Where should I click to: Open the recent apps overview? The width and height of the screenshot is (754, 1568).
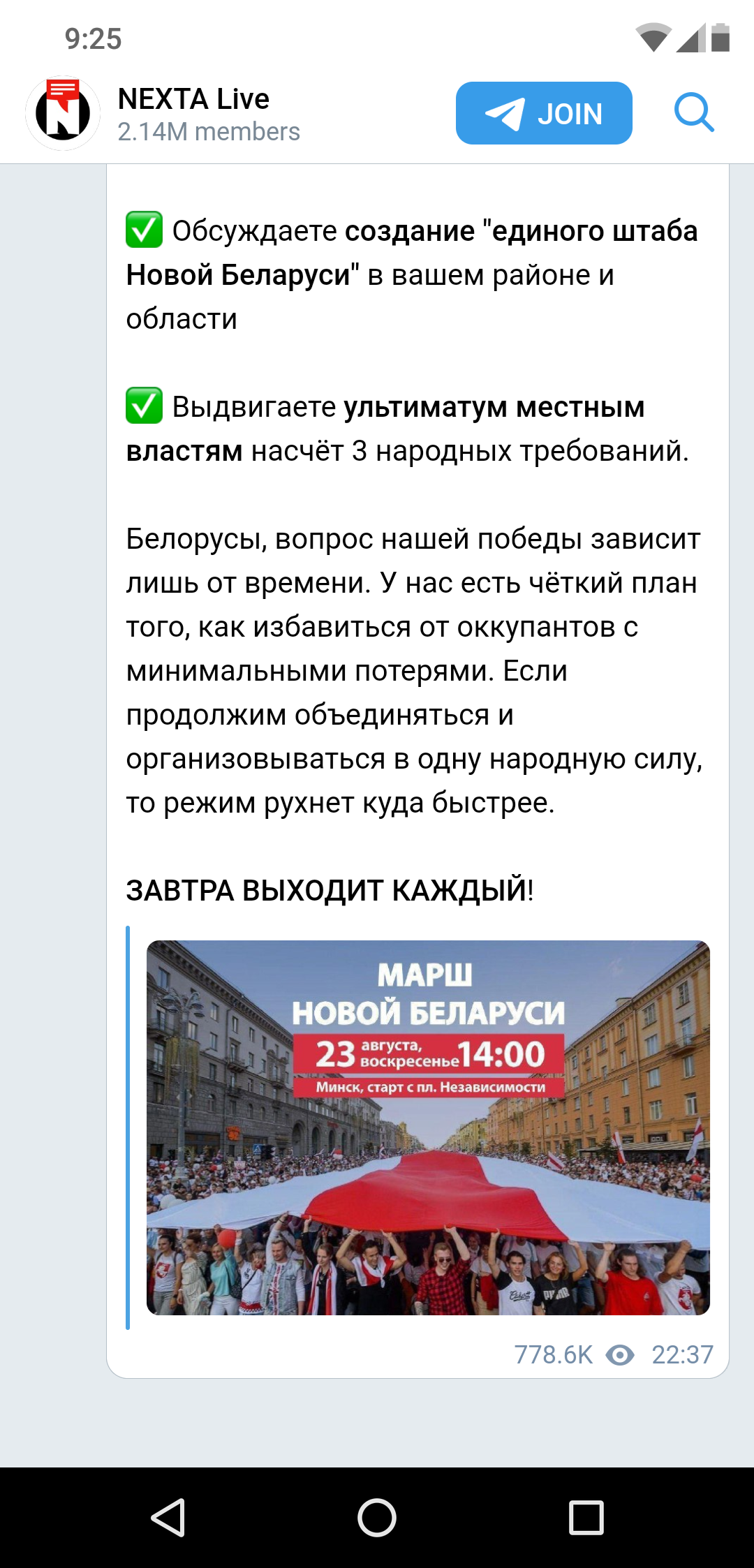(586, 1517)
